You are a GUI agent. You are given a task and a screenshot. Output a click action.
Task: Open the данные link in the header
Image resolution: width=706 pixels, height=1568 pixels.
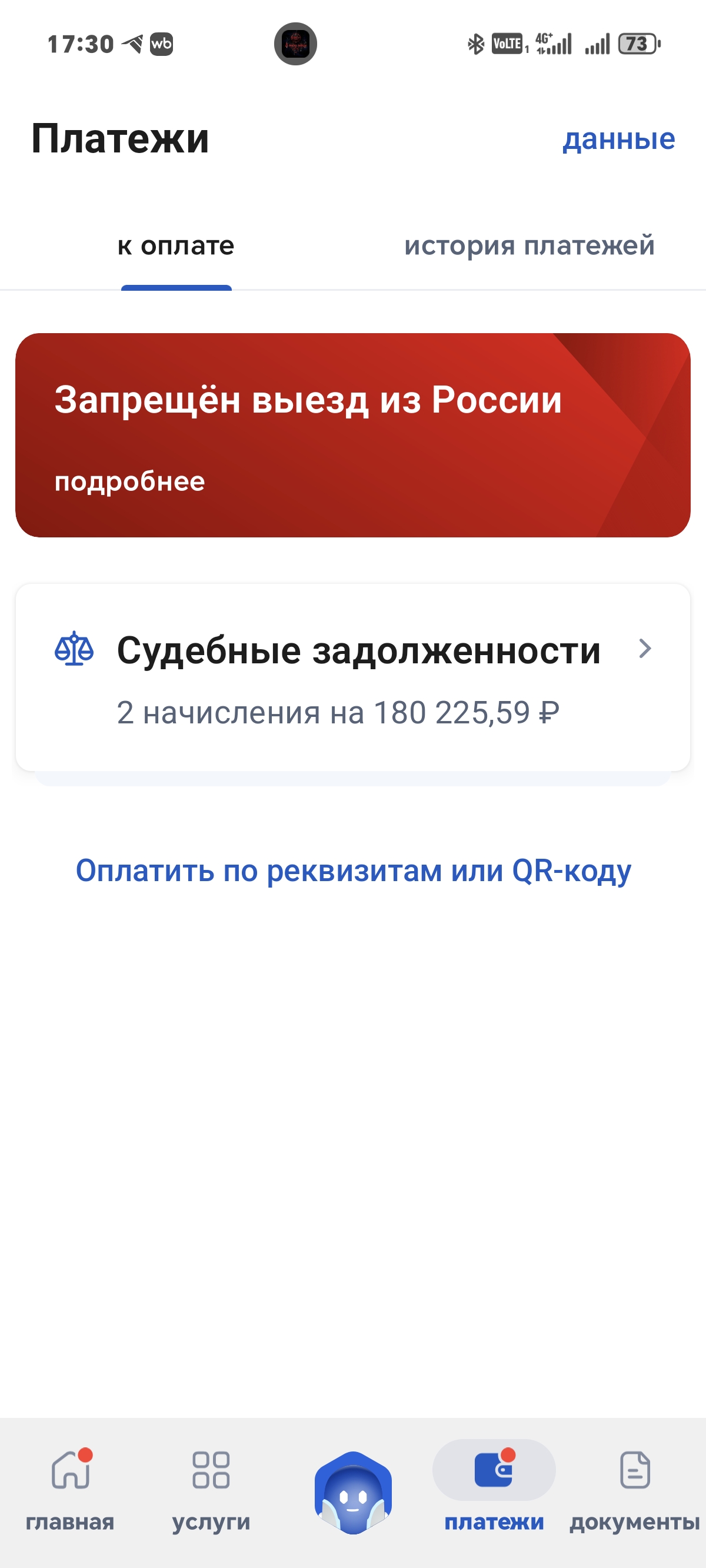(618, 139)
